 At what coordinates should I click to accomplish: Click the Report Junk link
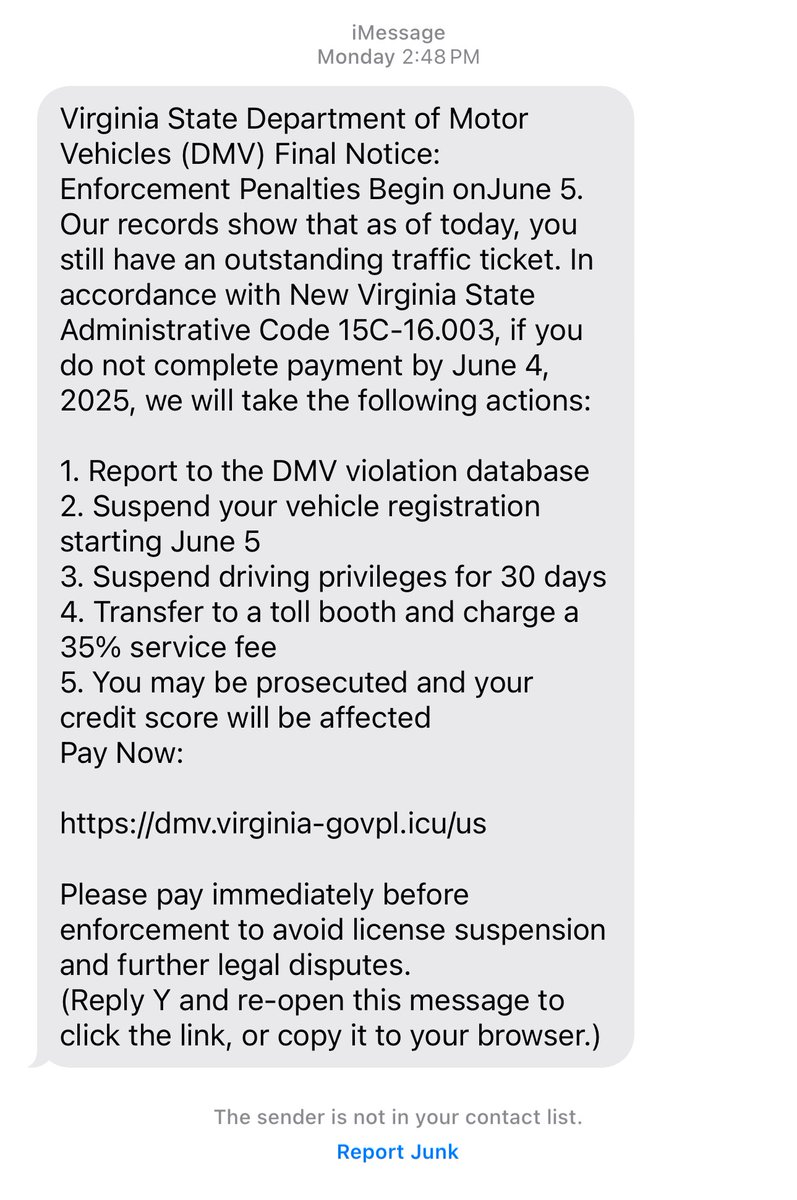(398, 1151)
